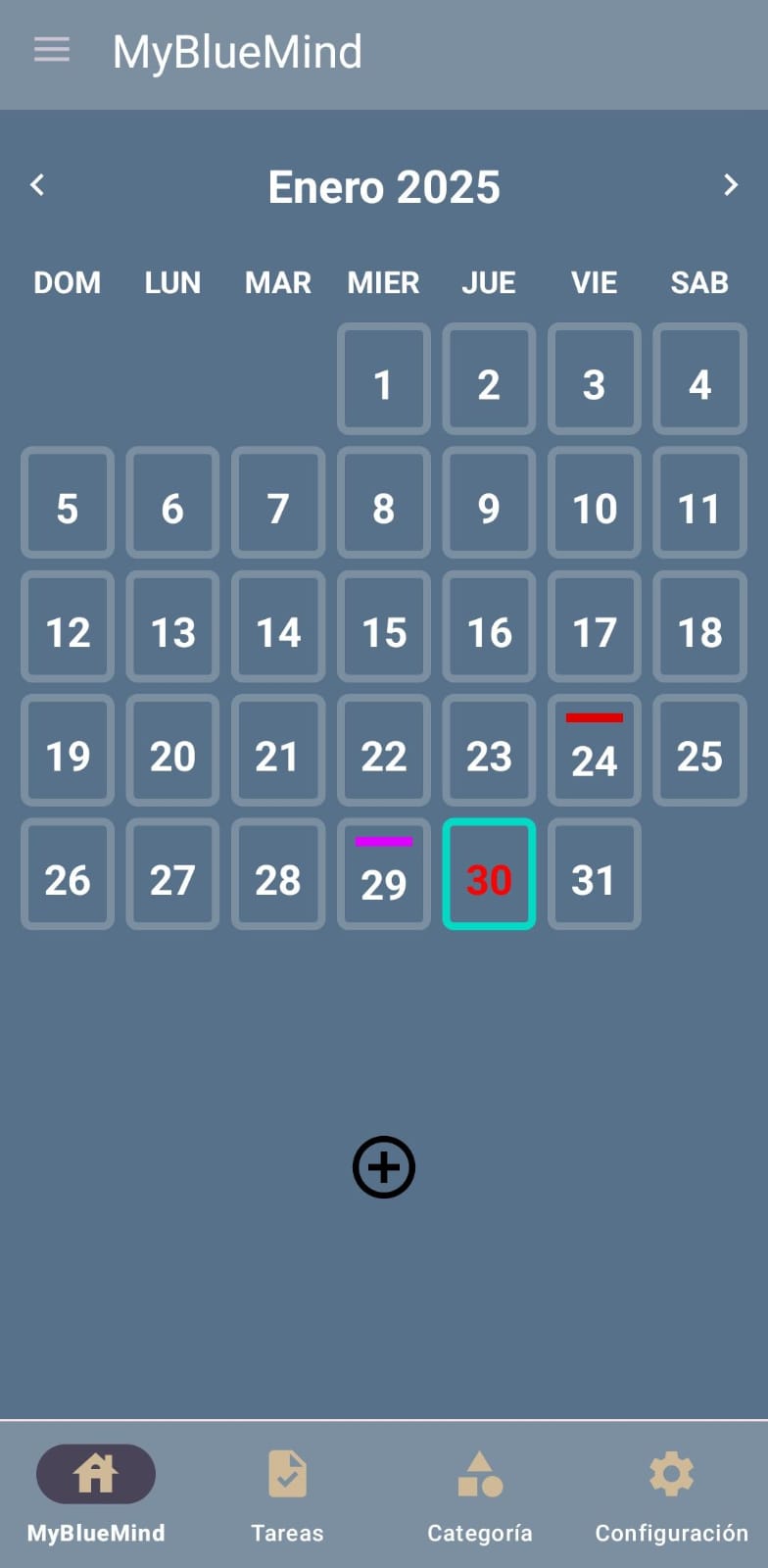This screenshot has height=1568, width=768.
Task: Advance to the next month
Action: [x=730, y=185]
